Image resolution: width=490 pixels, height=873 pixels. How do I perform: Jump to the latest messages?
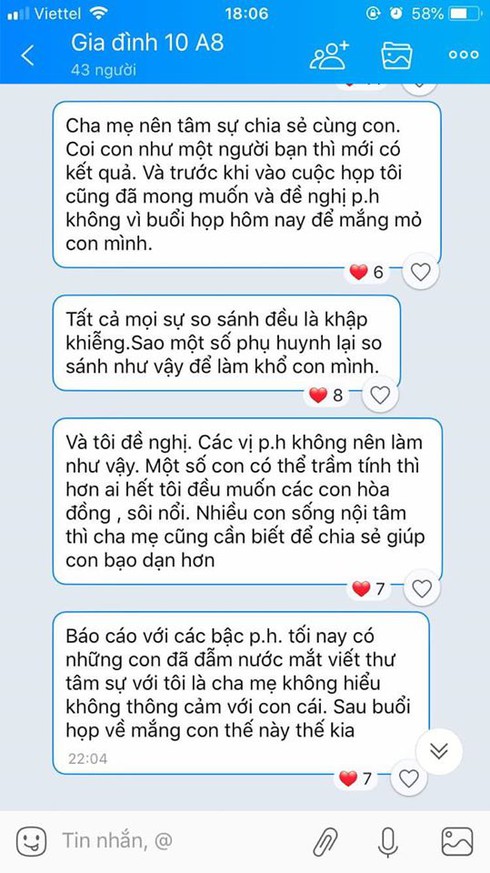[439, 751]
